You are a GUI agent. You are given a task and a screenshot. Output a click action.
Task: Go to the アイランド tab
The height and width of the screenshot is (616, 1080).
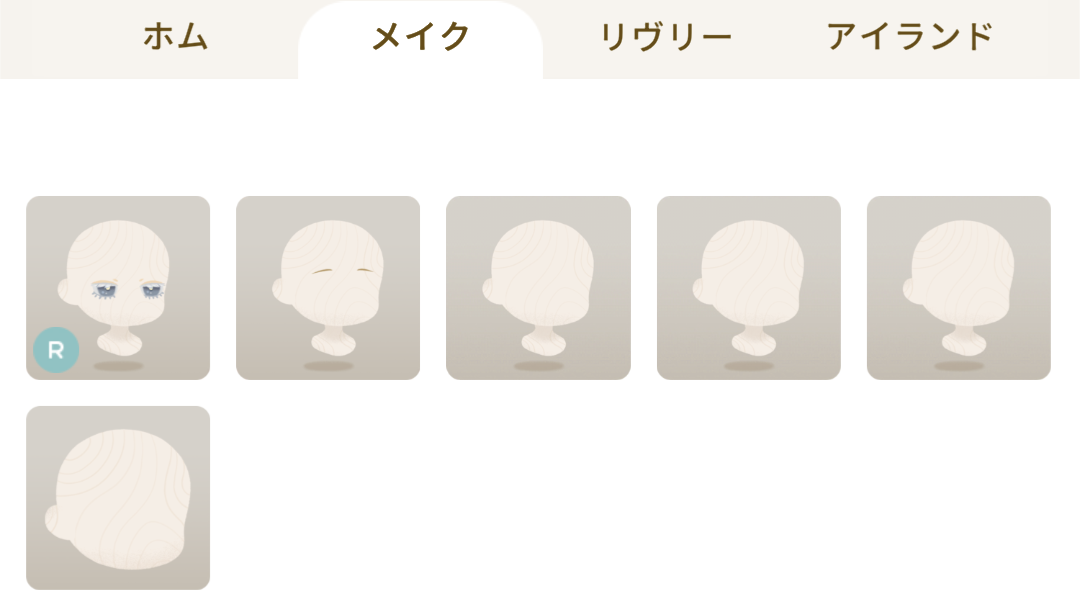[x=909, y=38]
